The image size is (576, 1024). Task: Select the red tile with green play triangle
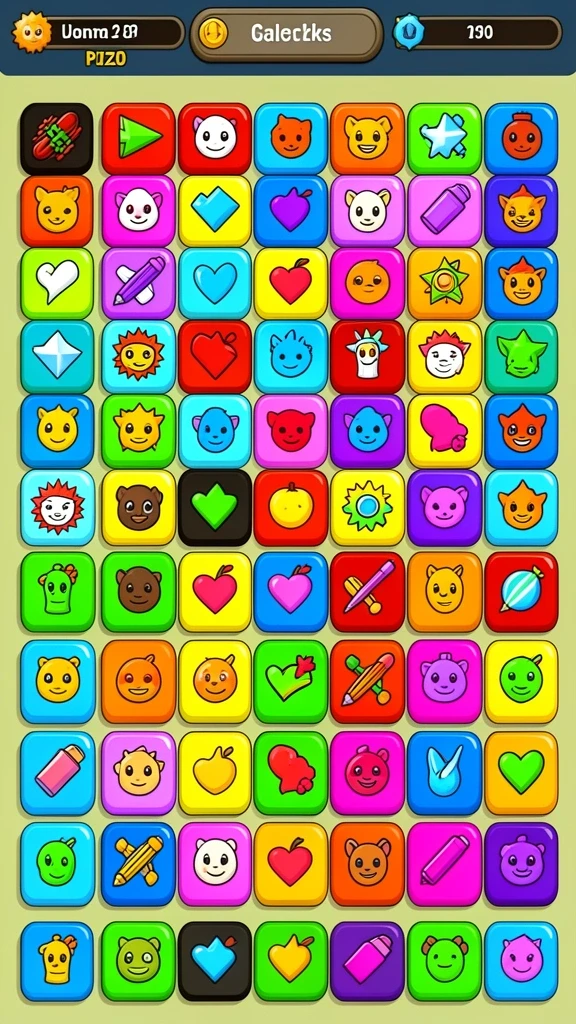tap(138, 138)
